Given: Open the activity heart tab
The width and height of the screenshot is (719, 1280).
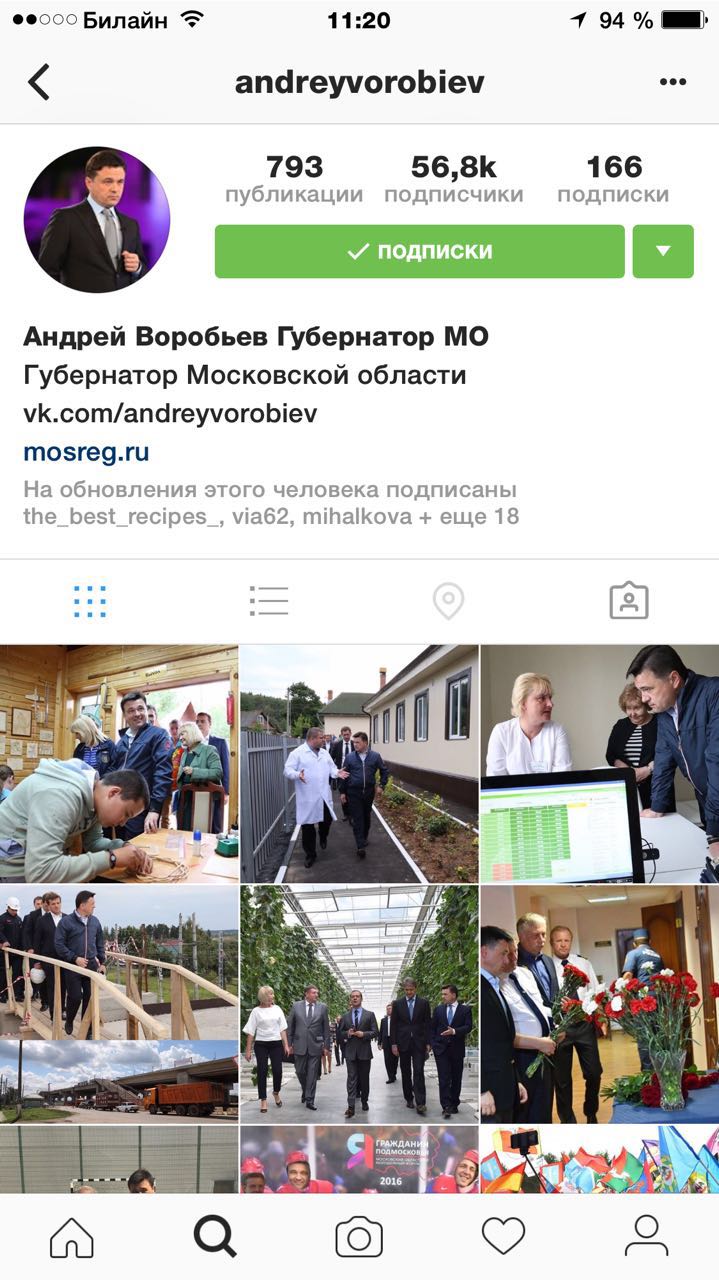Looking at the screenshot, I should tap(503, 1237).
